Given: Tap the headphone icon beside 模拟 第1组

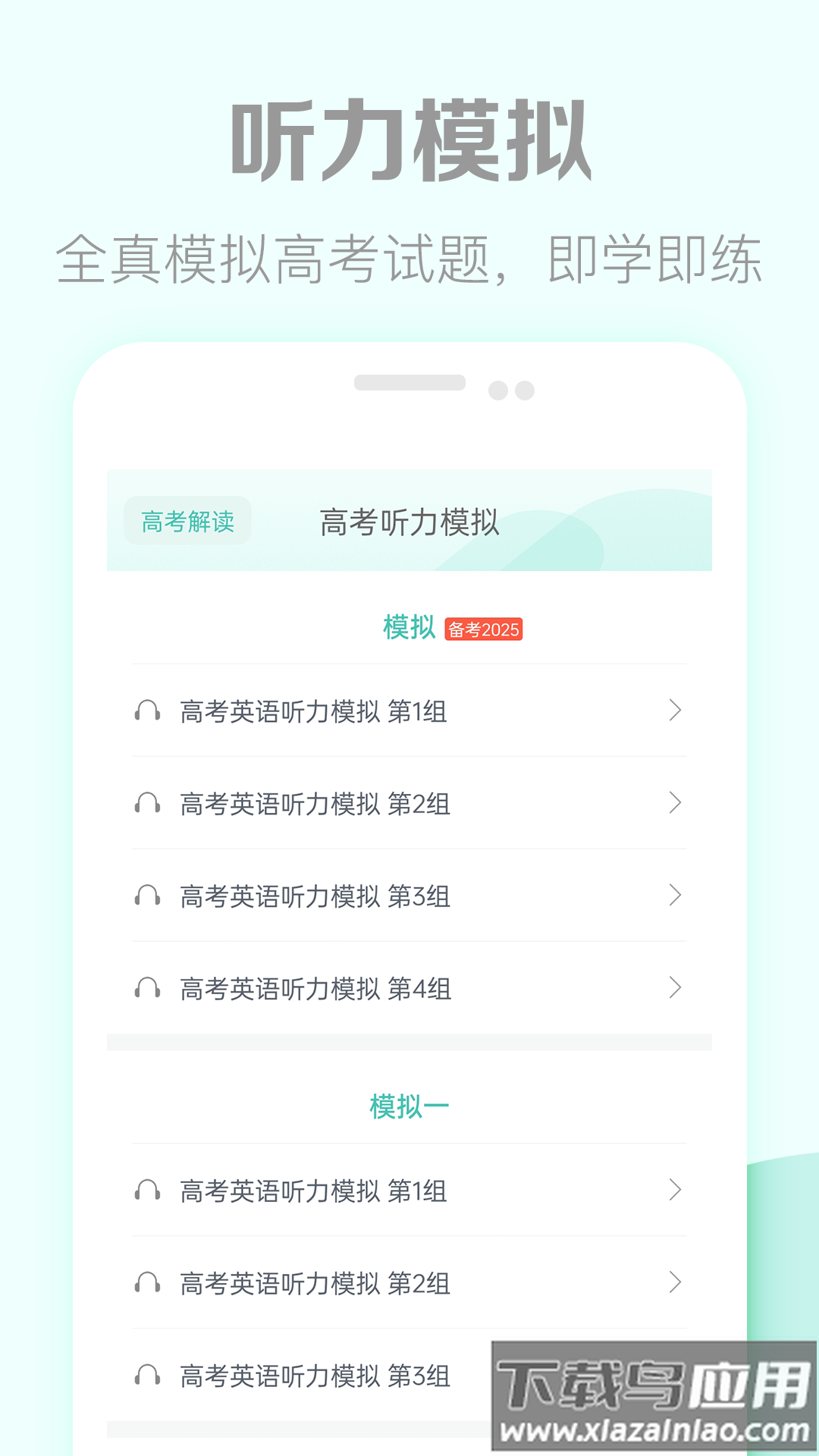Looking at the screenshot, I should click(149, 711).
